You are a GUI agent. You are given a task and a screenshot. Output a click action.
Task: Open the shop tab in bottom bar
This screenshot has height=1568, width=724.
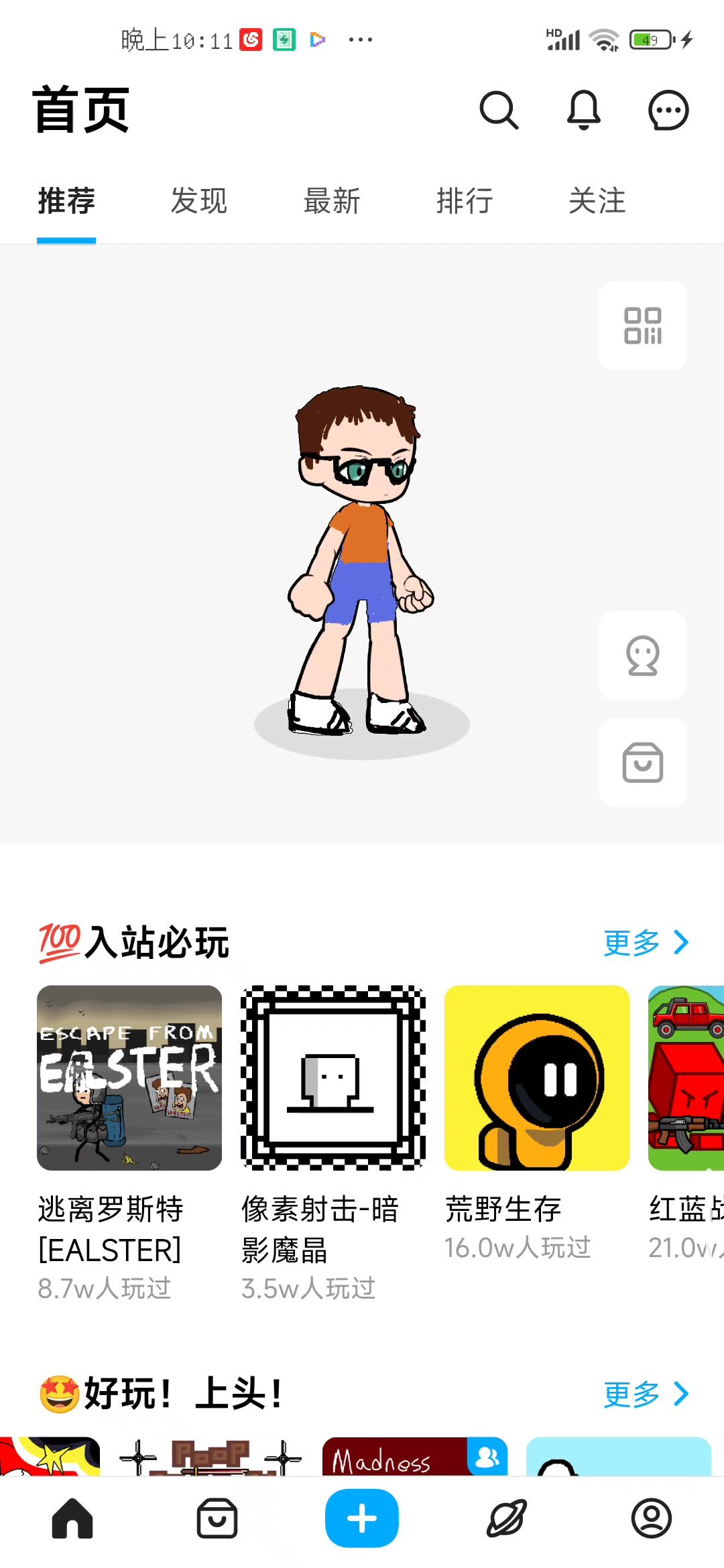pos(217,1518)
